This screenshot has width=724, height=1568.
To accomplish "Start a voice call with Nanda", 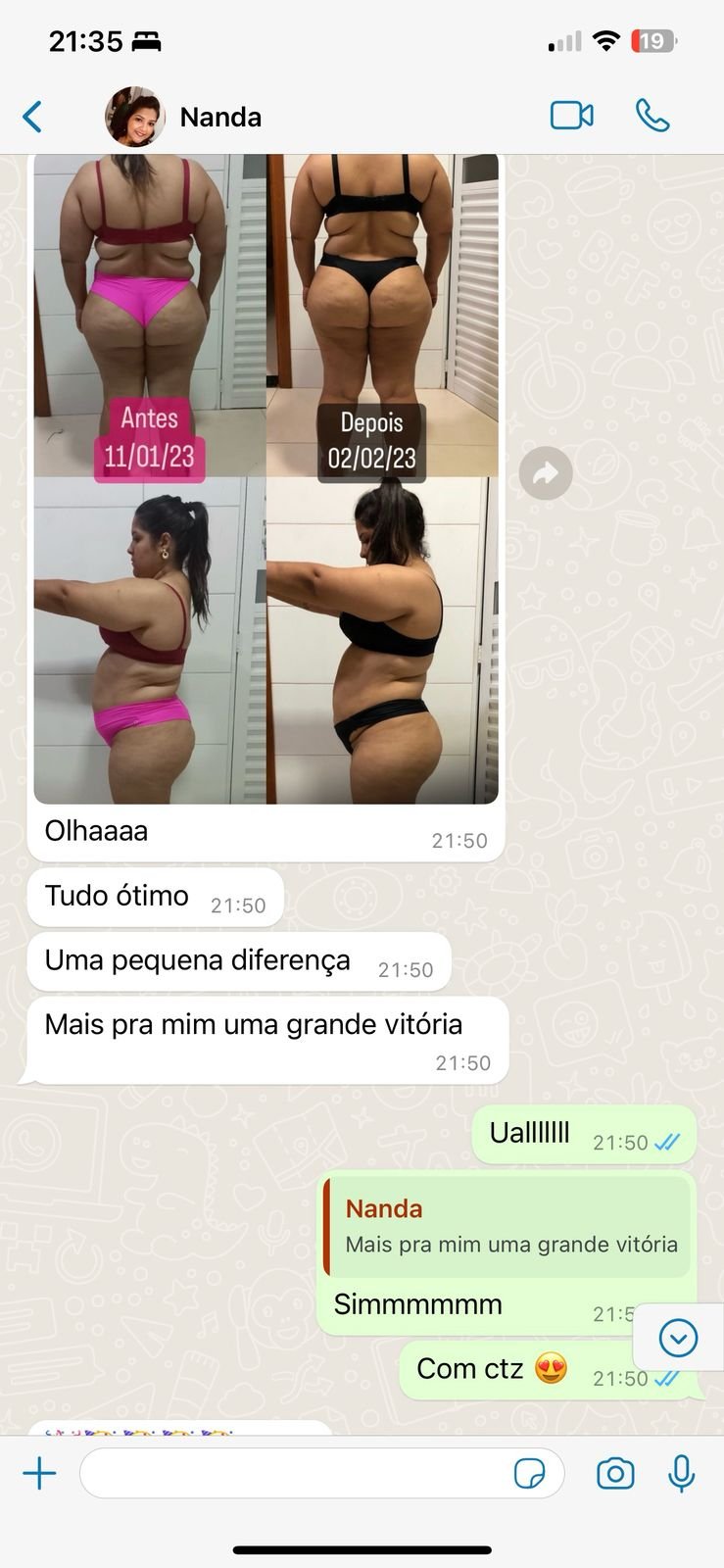I will tap(652, 116).
